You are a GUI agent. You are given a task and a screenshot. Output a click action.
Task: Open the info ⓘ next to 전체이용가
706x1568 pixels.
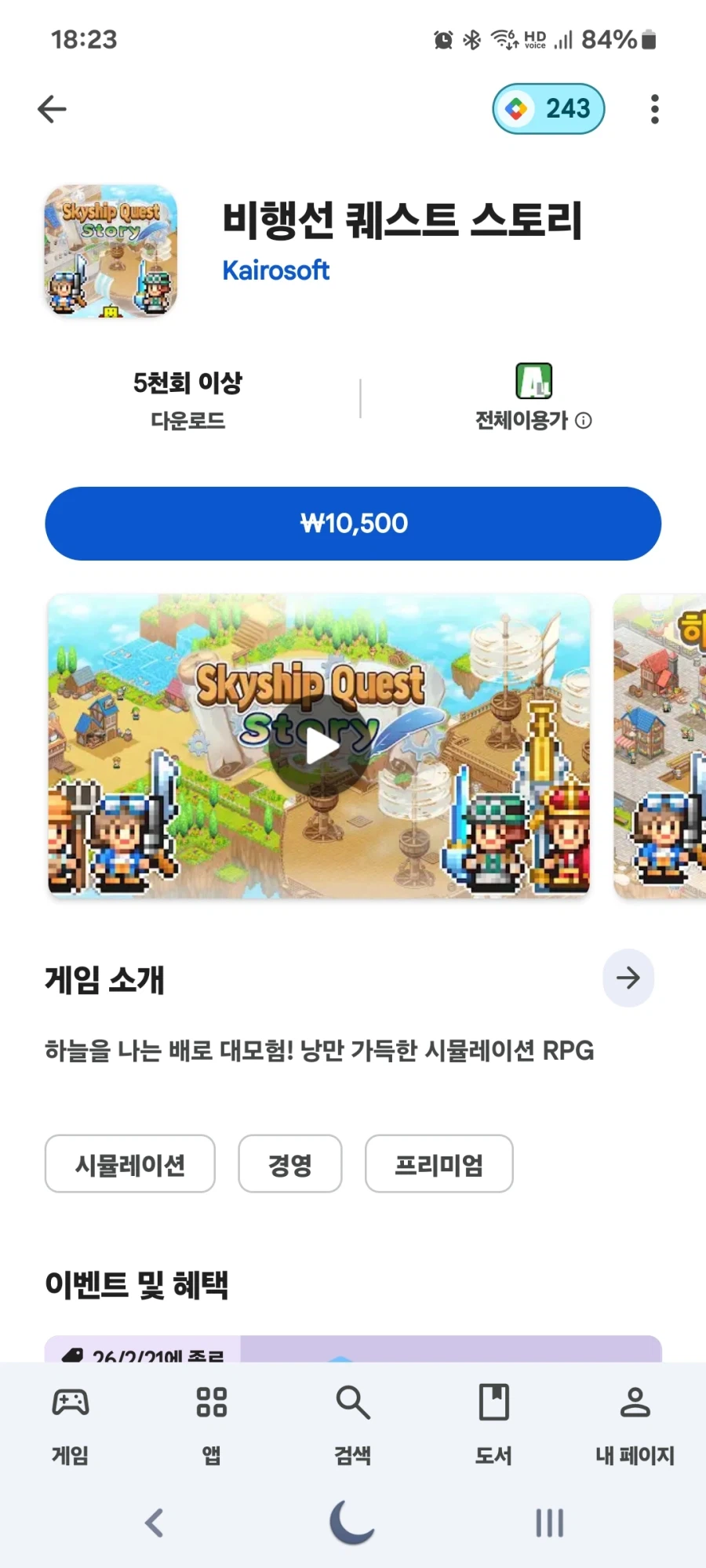(x=583, y=421)
